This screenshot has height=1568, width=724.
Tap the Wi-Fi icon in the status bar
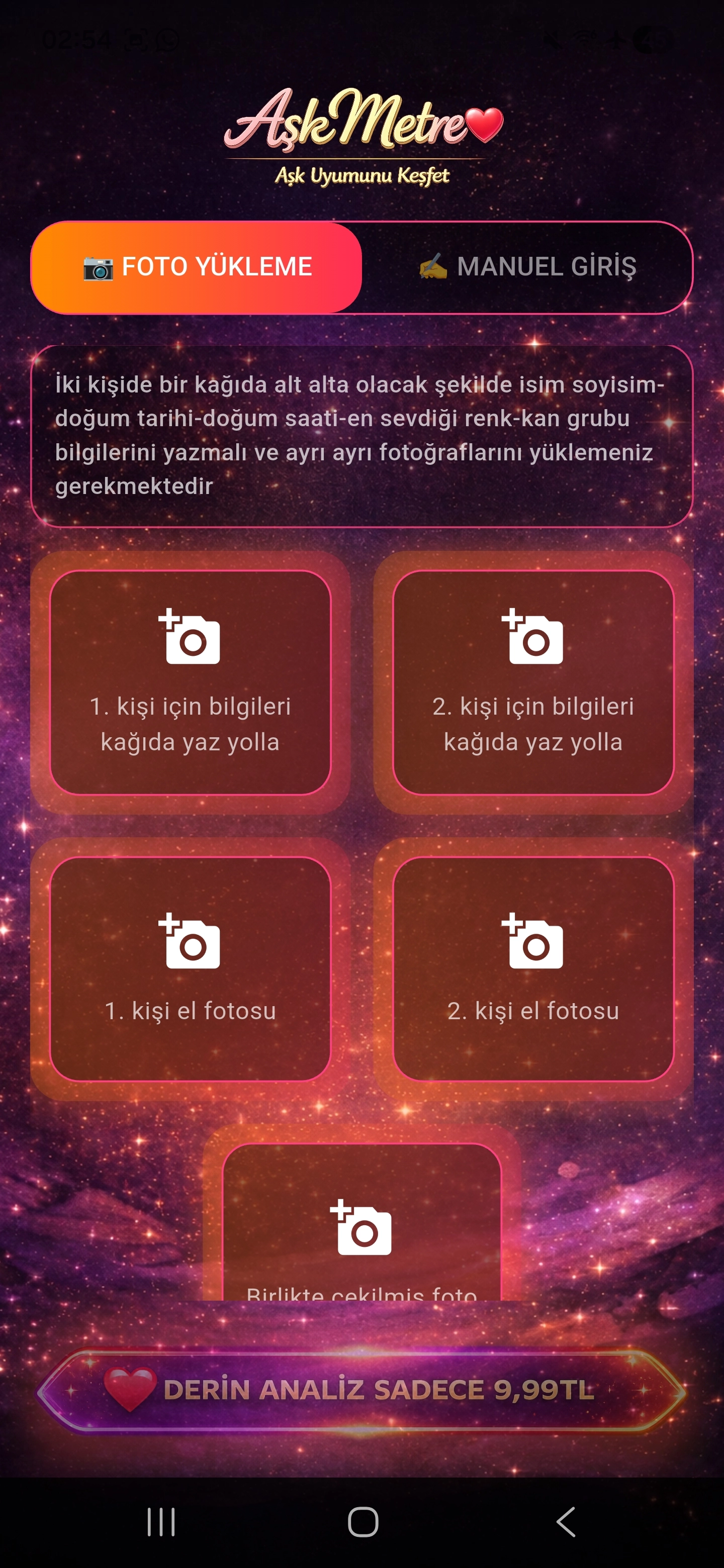click(x=586, y=38)
